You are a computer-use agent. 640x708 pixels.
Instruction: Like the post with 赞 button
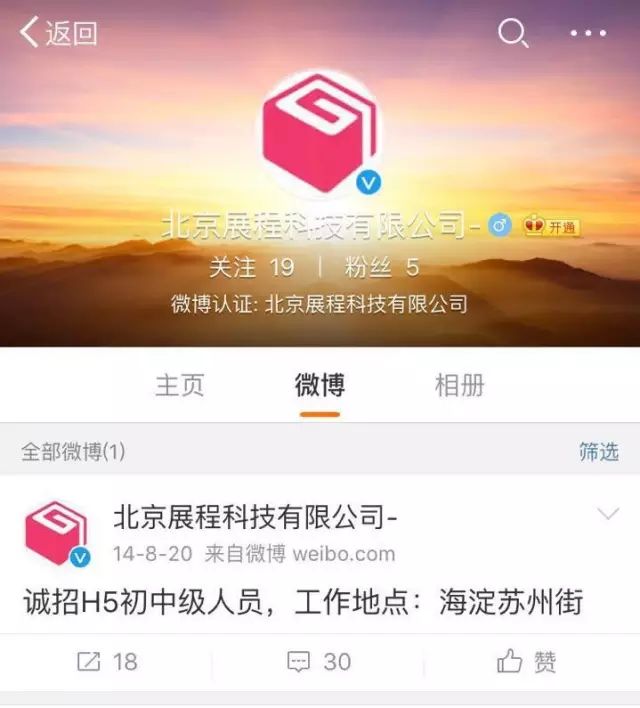(527, 662)
